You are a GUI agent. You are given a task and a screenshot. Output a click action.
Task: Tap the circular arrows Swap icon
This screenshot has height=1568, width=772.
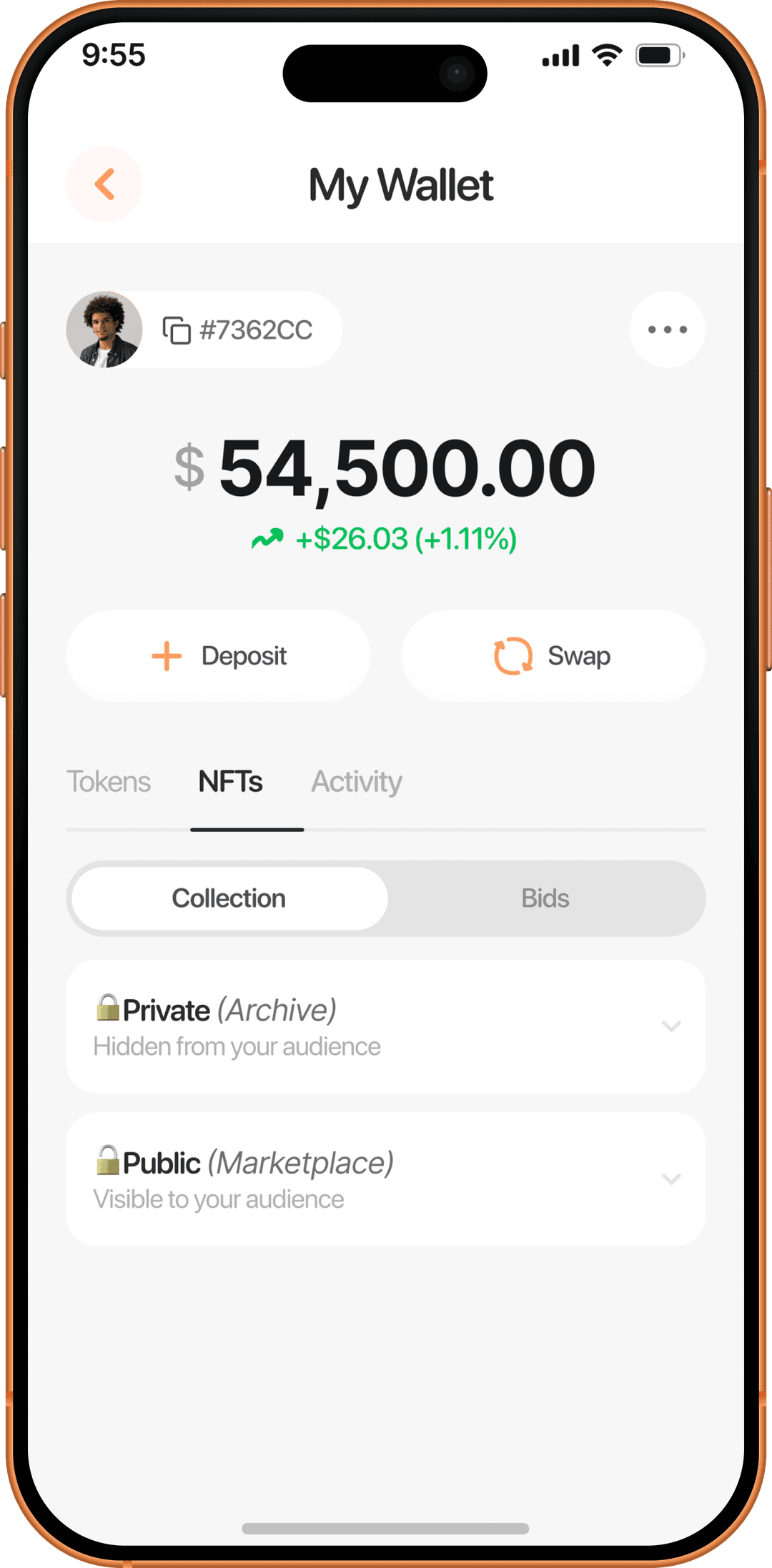tap(514, 655)
